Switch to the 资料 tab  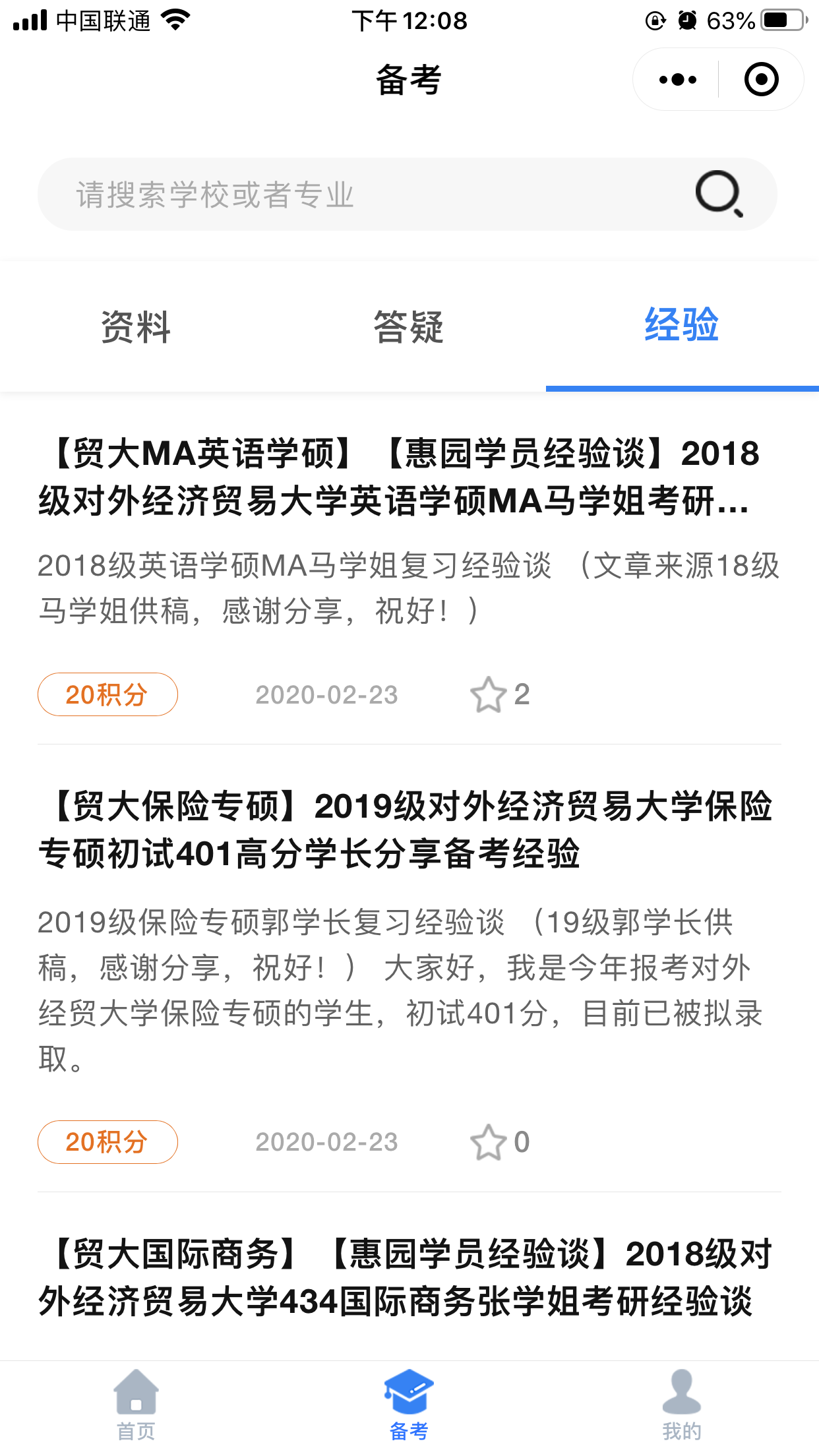click(136, 326)
